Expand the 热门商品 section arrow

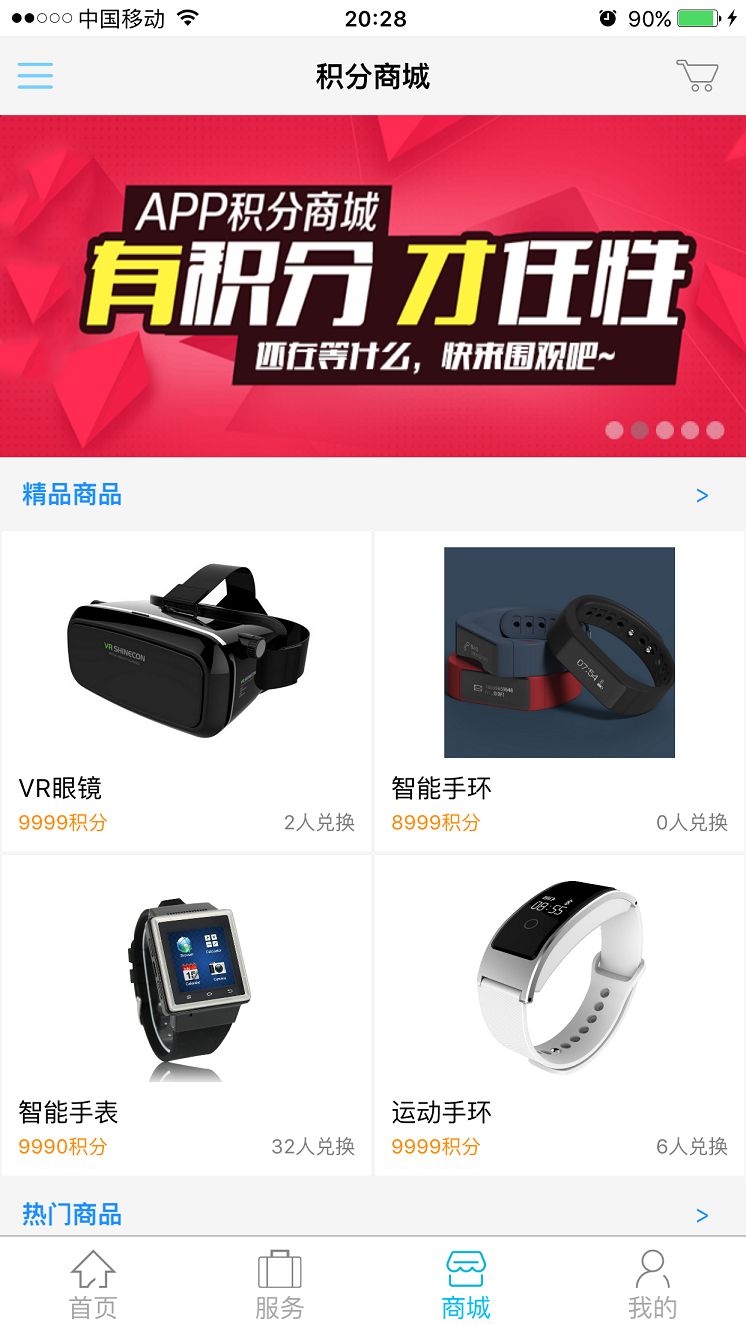(702, 1215)
